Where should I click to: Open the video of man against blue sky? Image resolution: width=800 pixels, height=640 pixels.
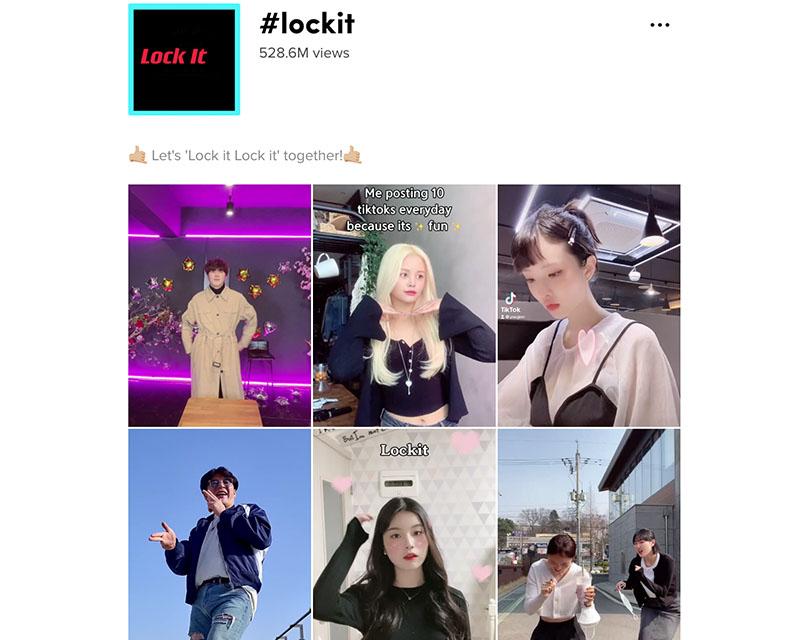(x=219, y=535)
